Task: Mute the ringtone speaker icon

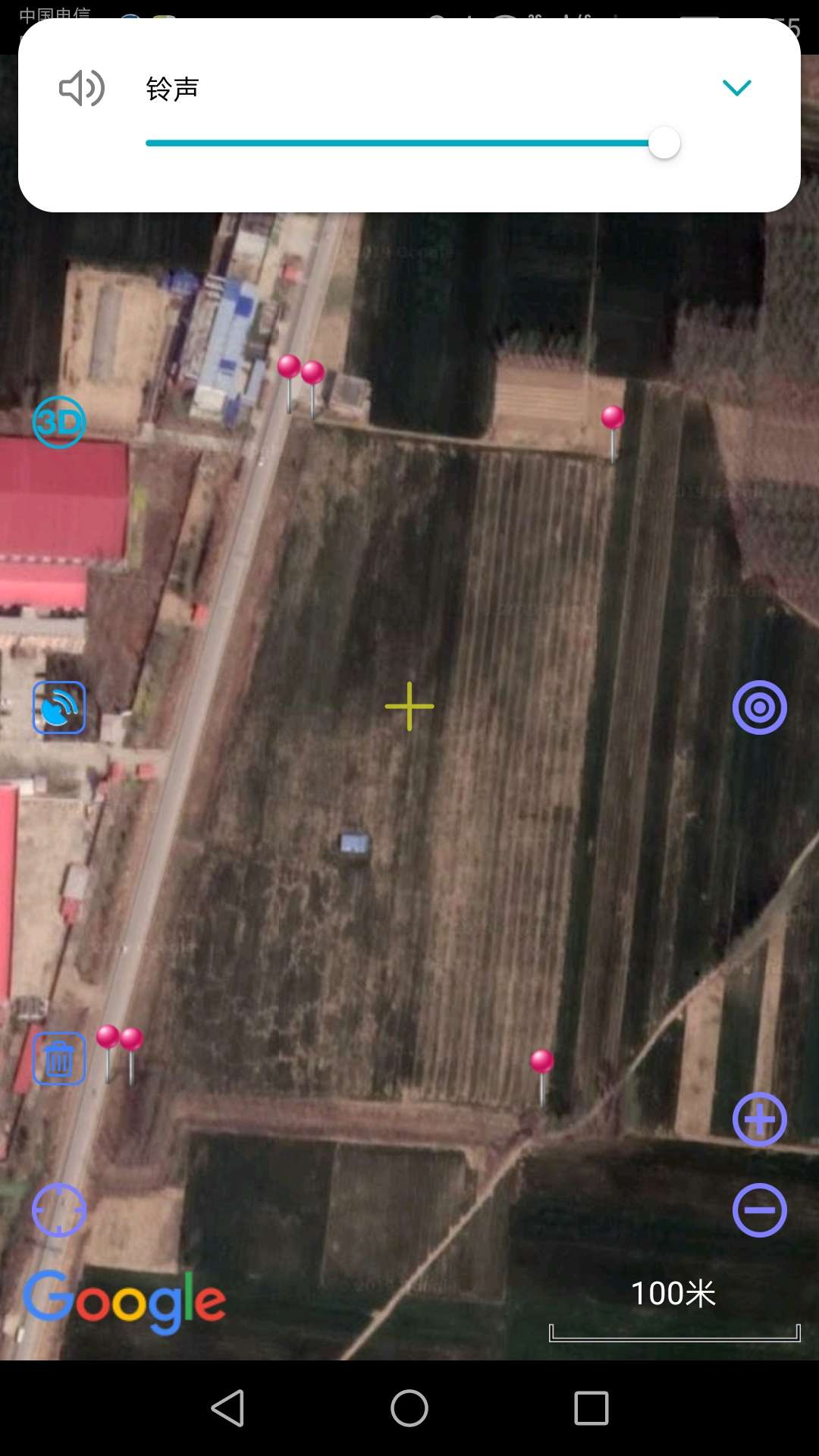Action: 82,88
